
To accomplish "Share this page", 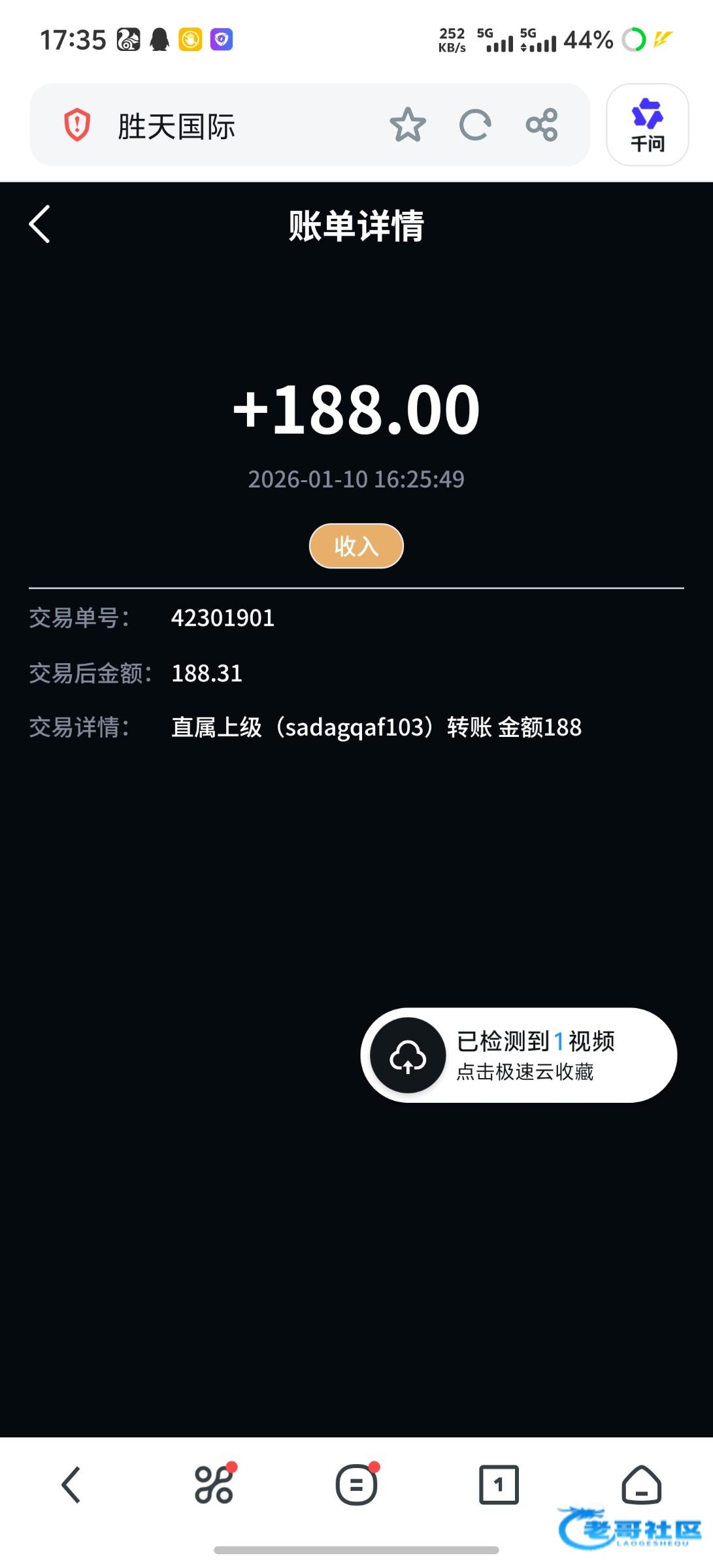I will click(542, 125).
